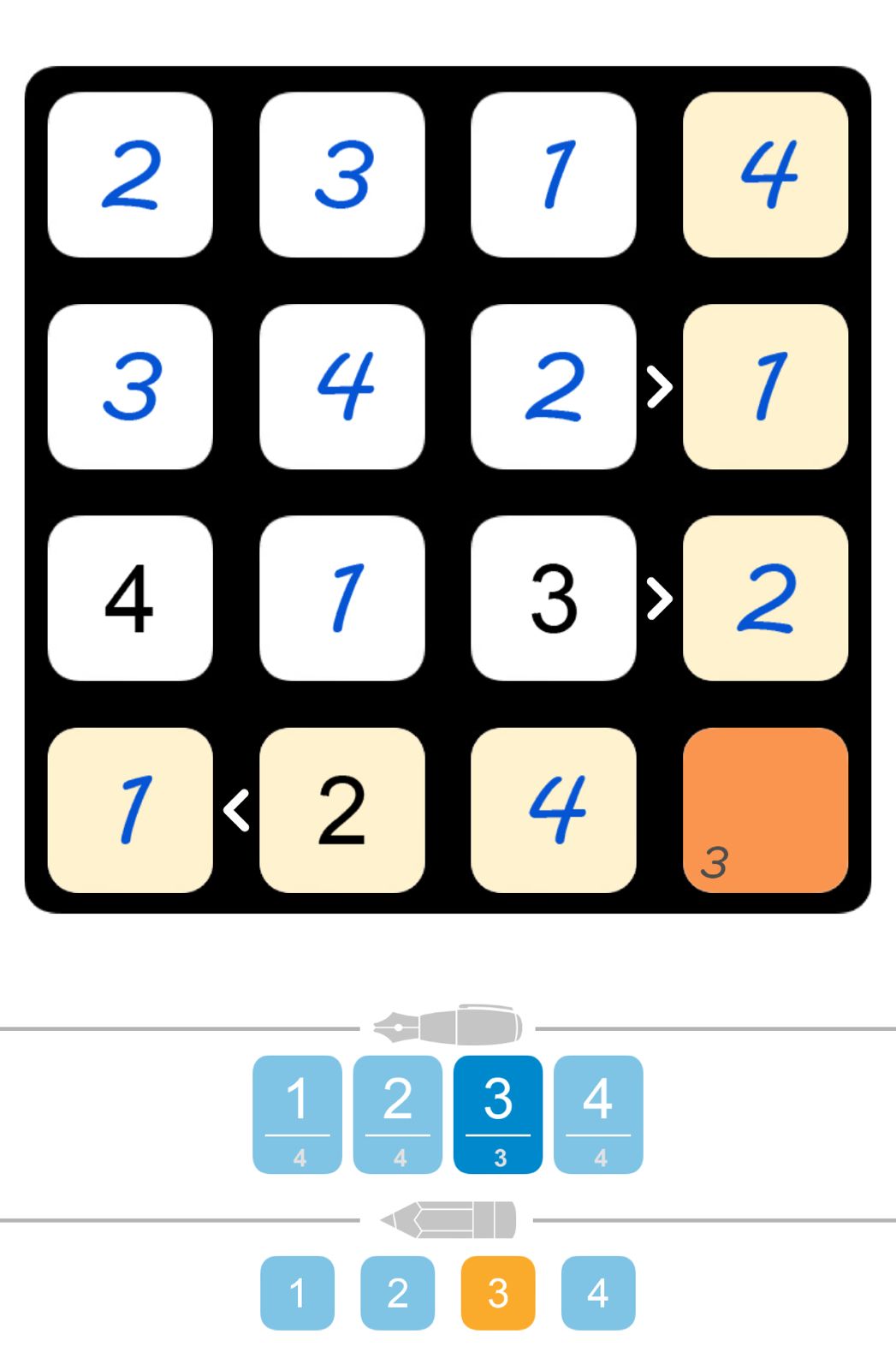Choose pen number 2
The width and height of the screenshot is (896, 1370).
(397, 1113)
